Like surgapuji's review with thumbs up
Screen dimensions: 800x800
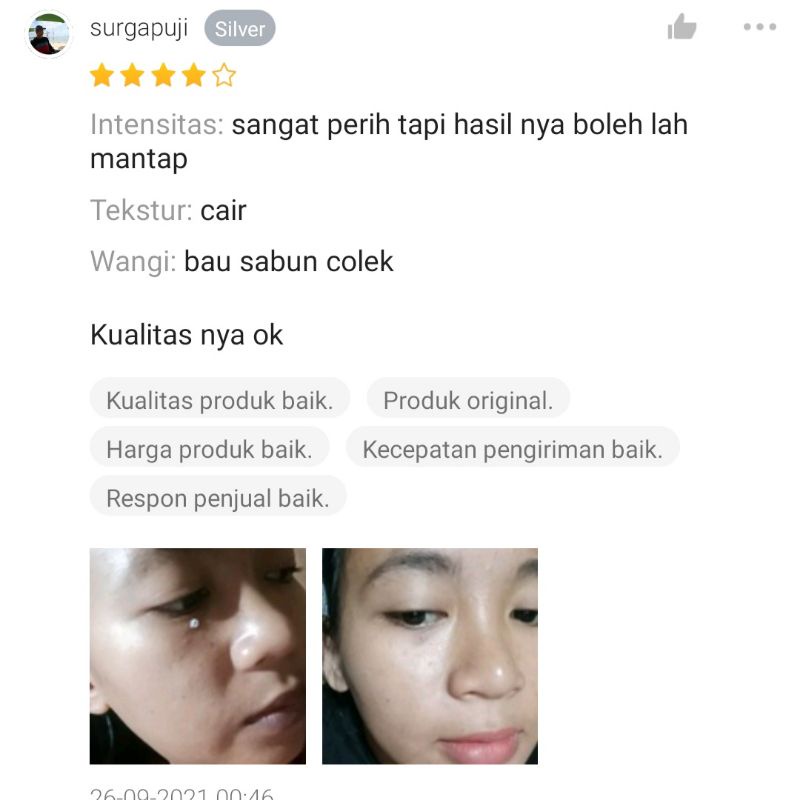point(682,27)
